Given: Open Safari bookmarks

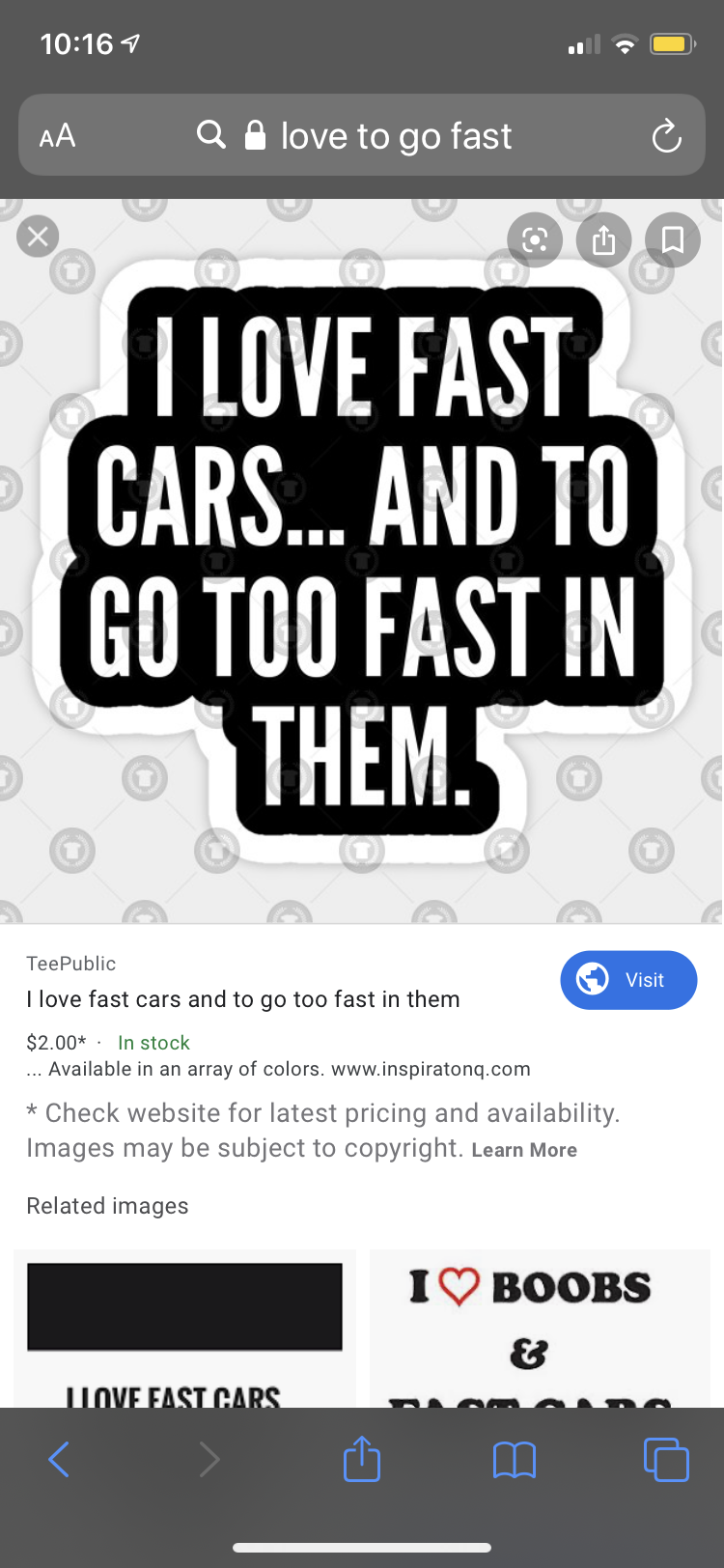Looking at the screenshot, I should pos(514,1460).
